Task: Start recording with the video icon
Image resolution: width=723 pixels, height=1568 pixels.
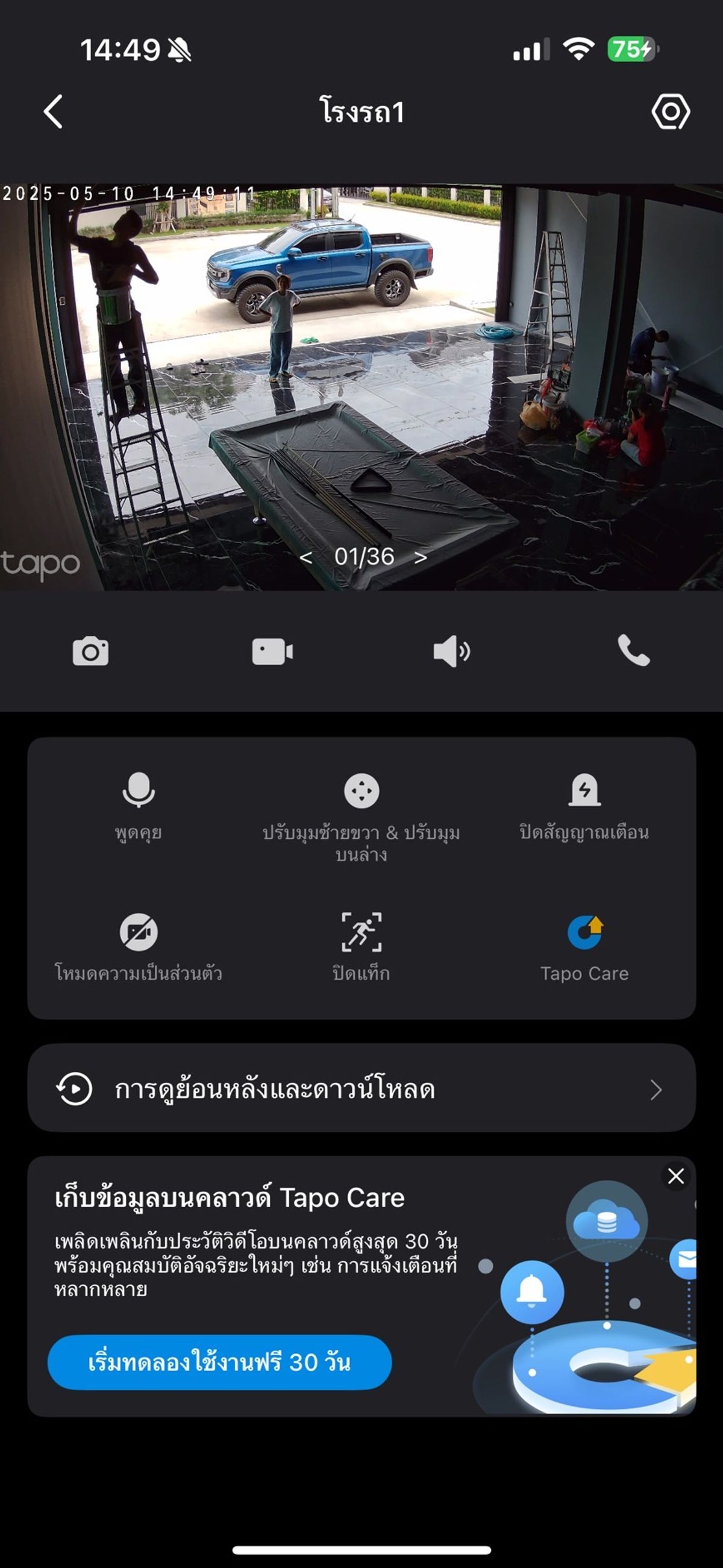Action: click(x=272, y=651)
